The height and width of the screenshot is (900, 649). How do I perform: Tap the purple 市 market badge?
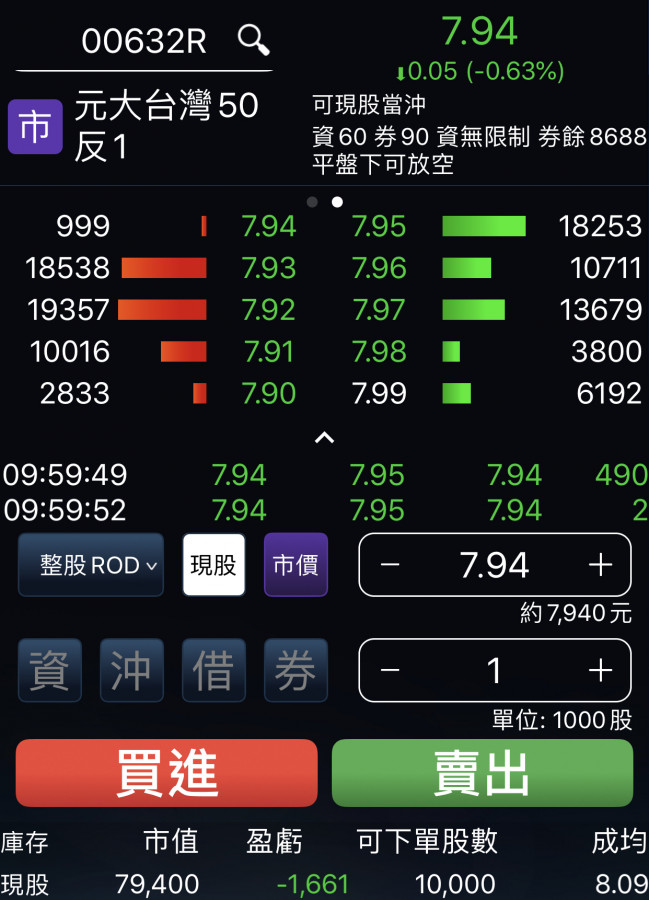[x=35, y=127]
